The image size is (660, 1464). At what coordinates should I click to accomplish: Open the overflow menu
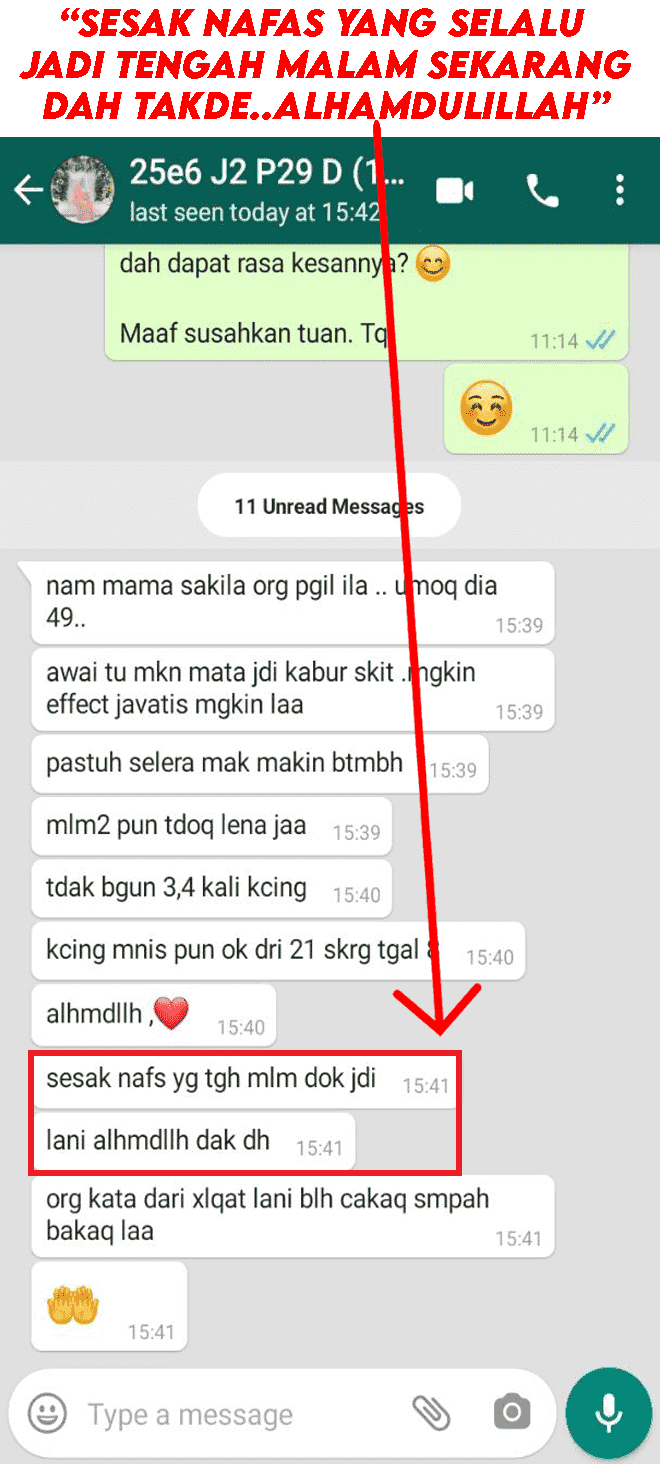[x=620, y=190]
